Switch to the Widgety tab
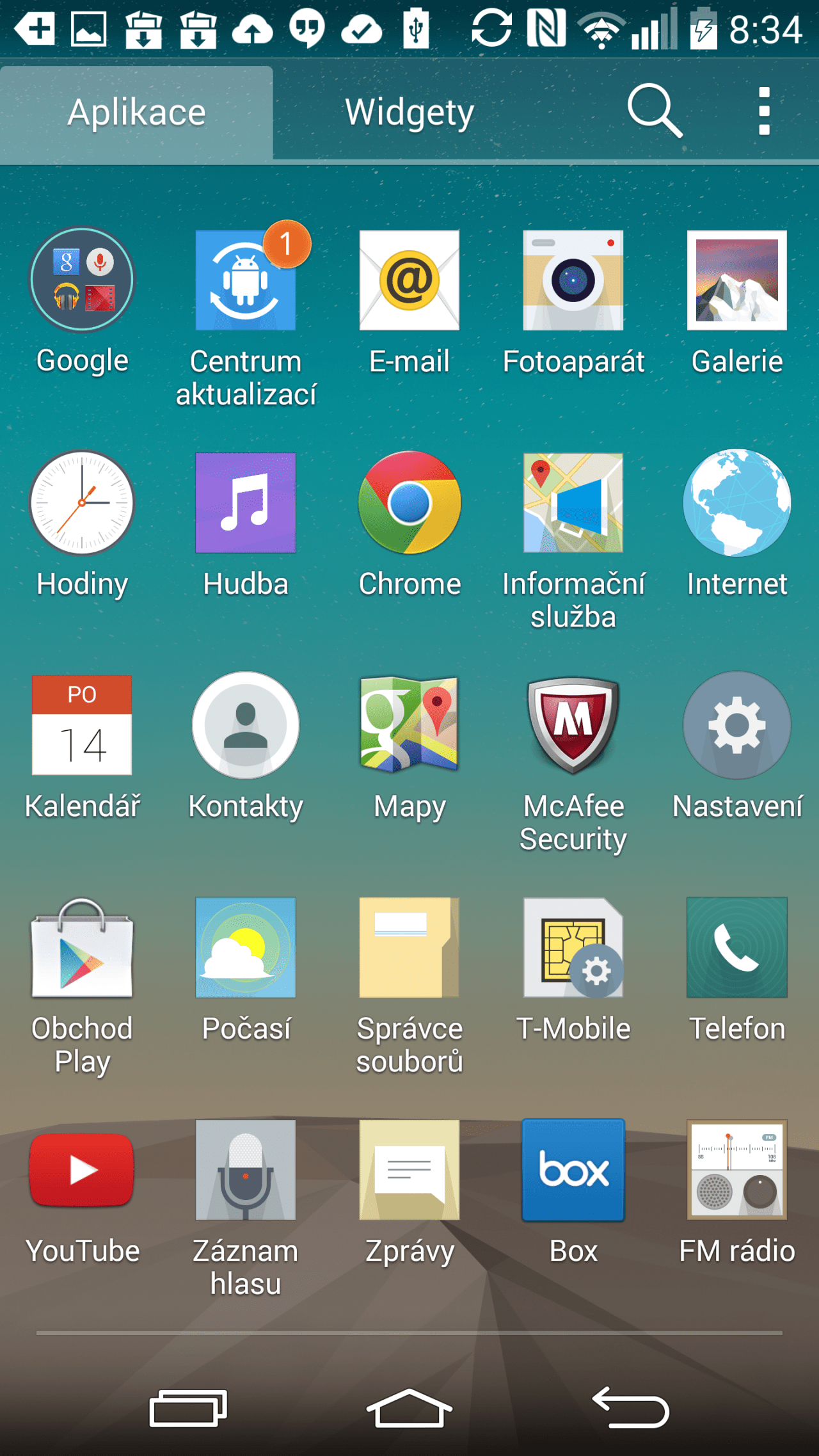The width and height of the screenshot is (819, 1456). pos(409,113)
